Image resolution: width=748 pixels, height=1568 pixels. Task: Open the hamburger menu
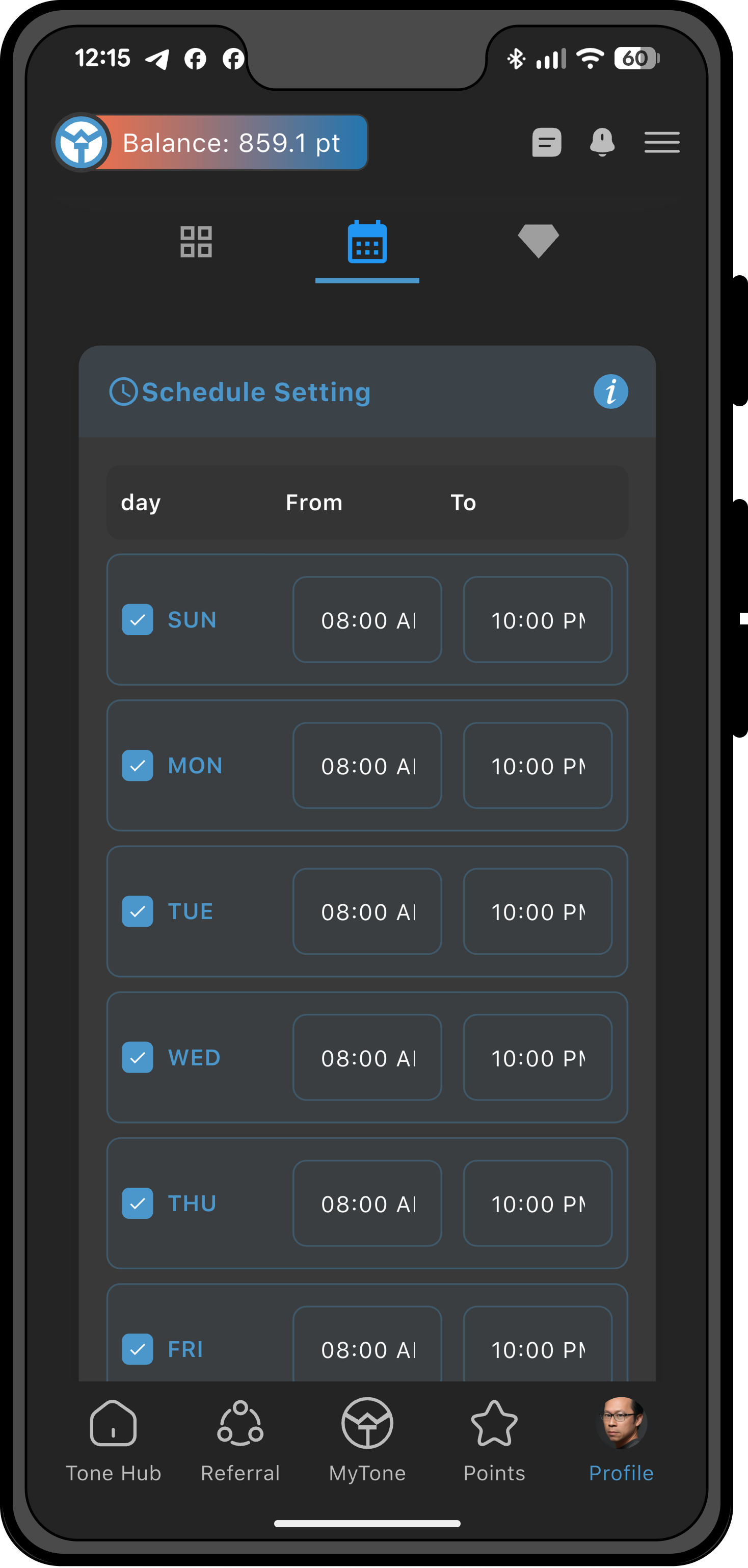tap(661, 142)
